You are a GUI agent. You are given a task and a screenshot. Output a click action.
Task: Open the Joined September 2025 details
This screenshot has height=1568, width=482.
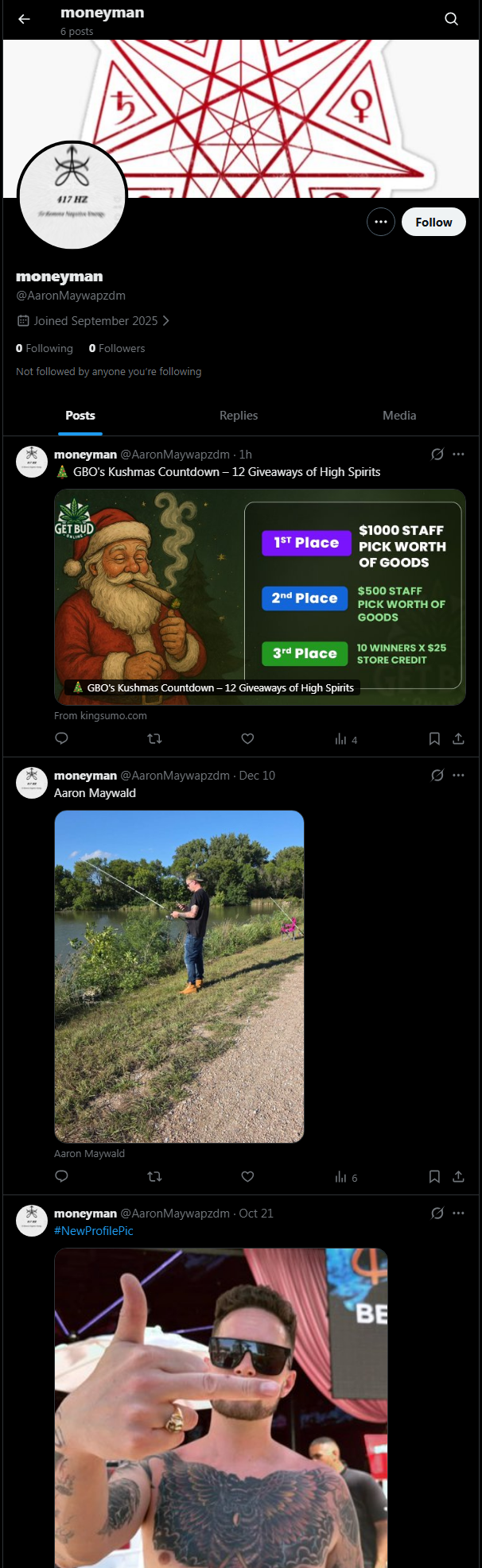[94, 321]
